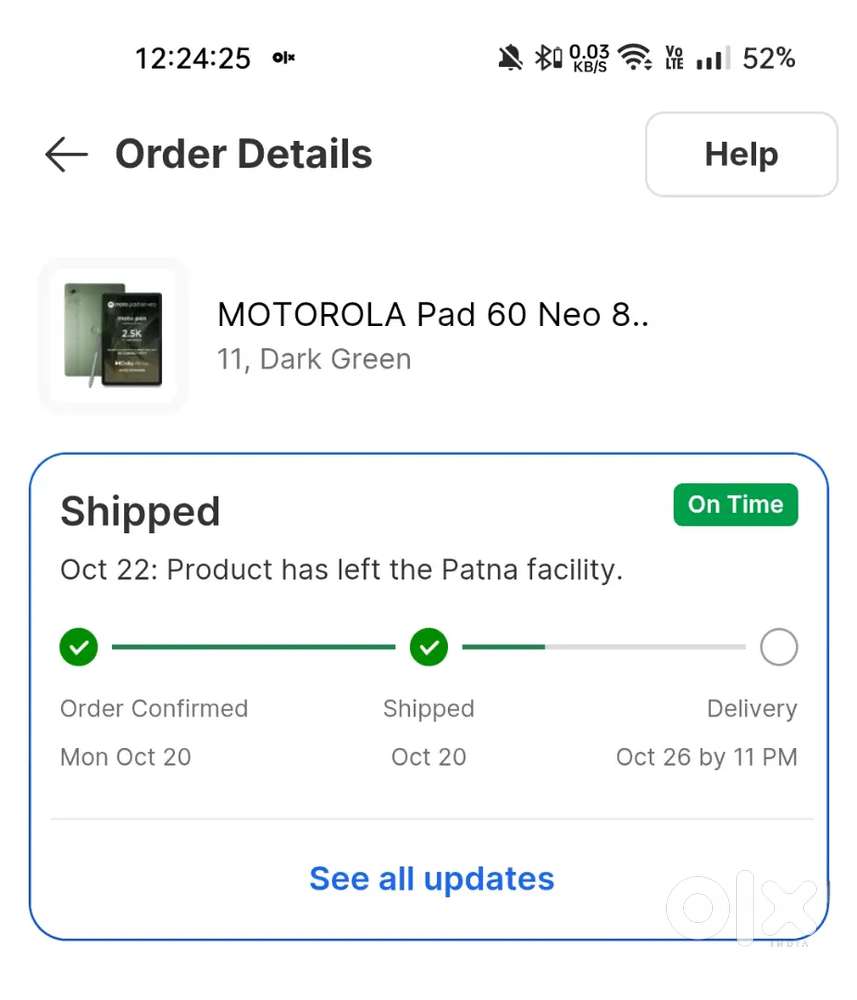Open Help

pyautogui.click(x=740, y=154)
